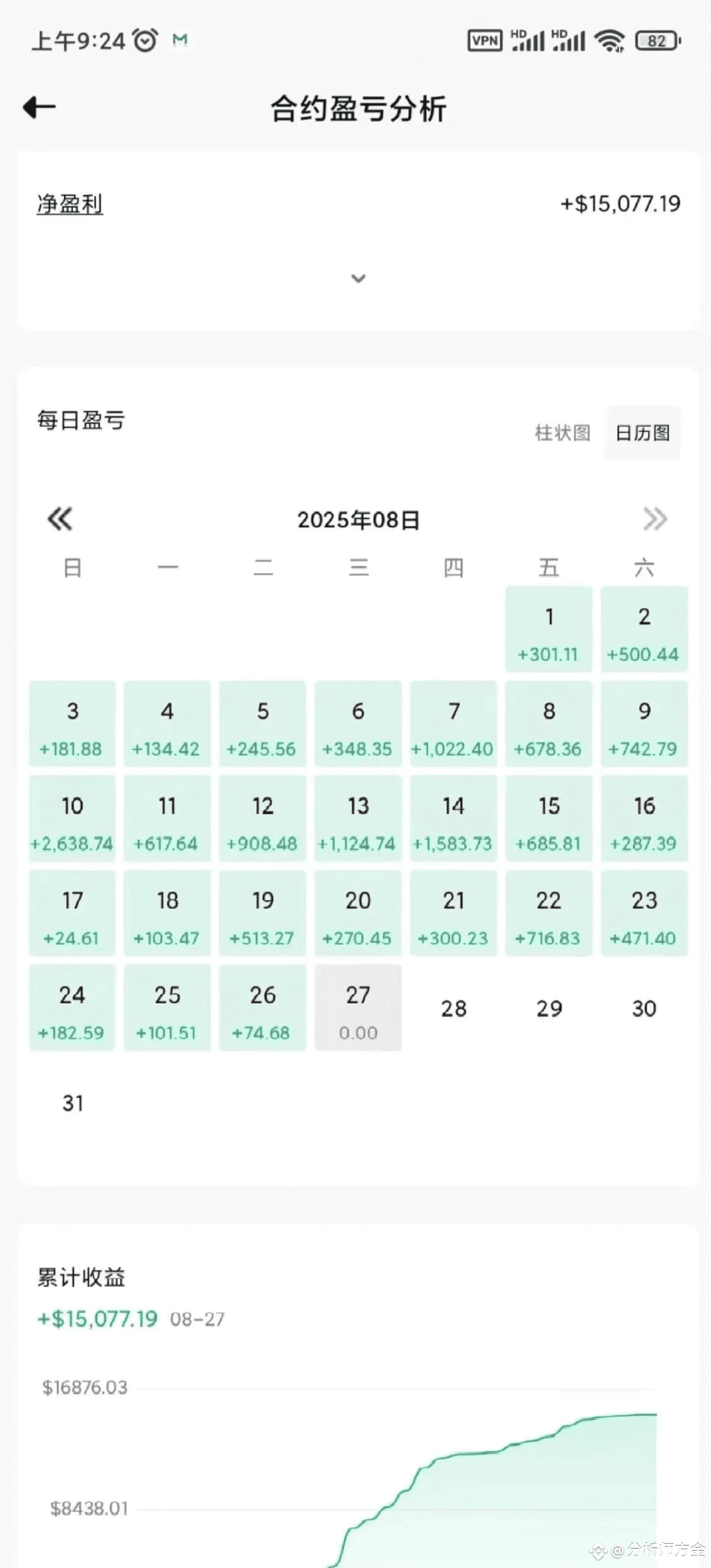711x1568 pixels.
Task: Open the underlined 净盈利 explanation
Action: tap(70, 204)
